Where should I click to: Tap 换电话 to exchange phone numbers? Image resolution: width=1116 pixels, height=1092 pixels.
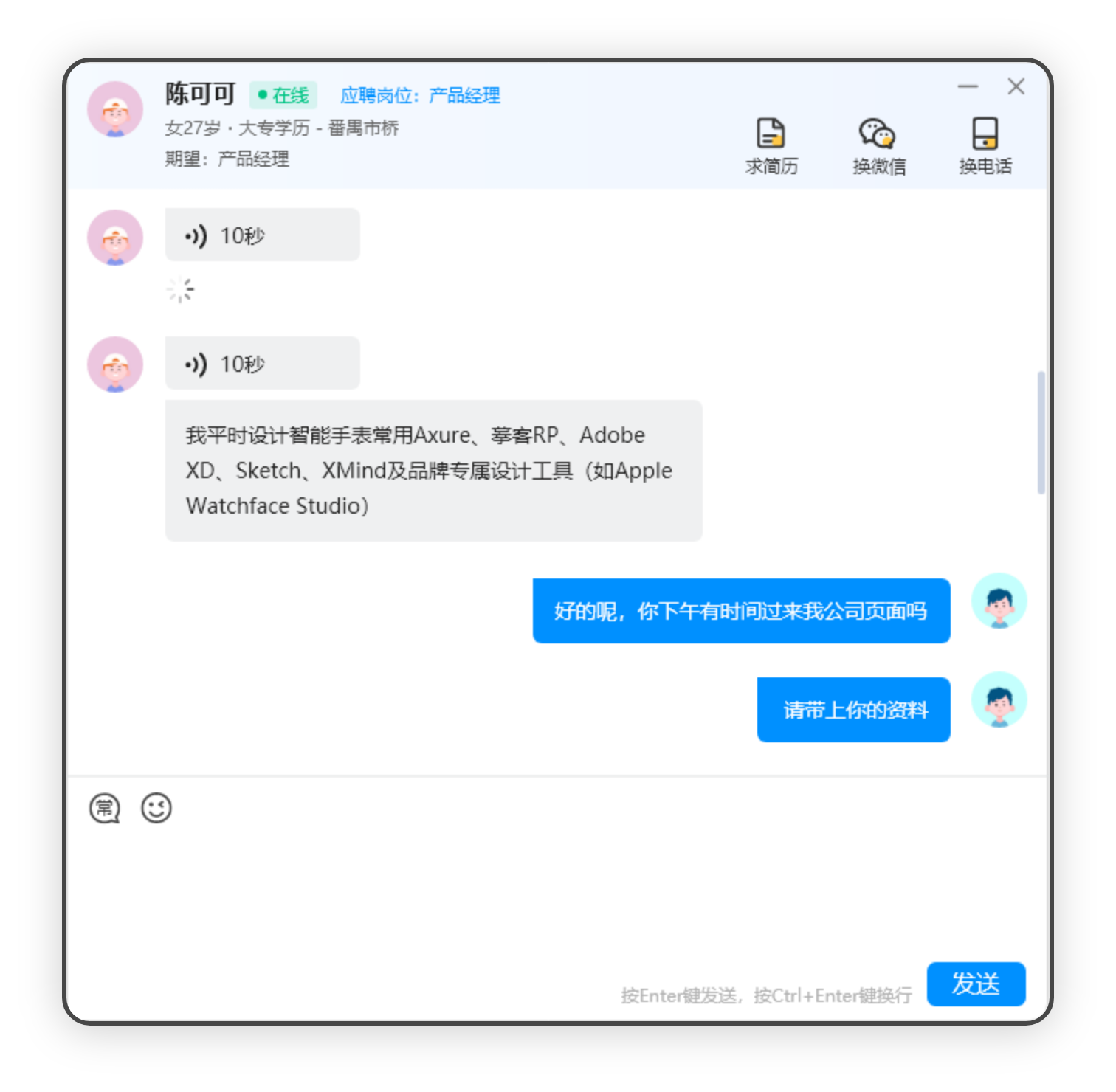985,146
